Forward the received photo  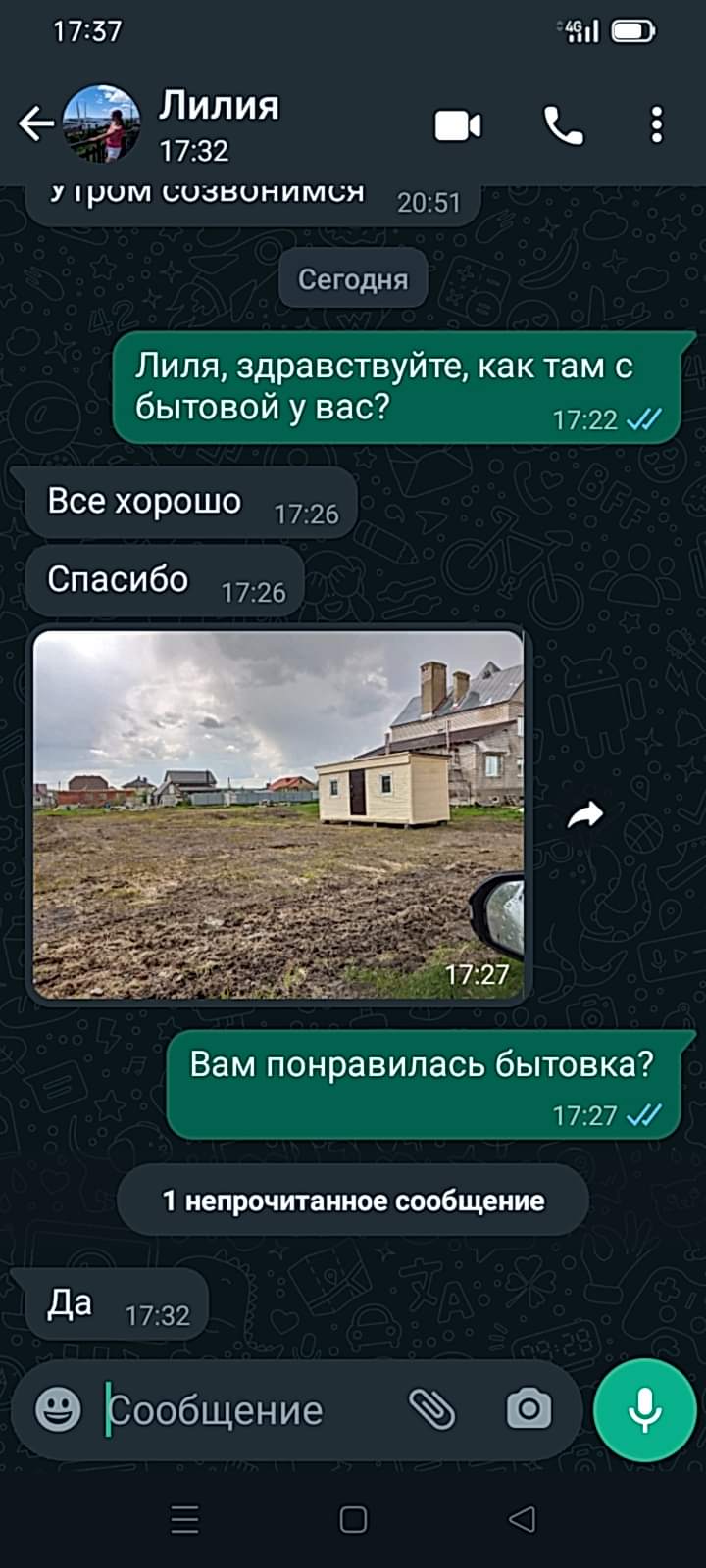point(585,814)
